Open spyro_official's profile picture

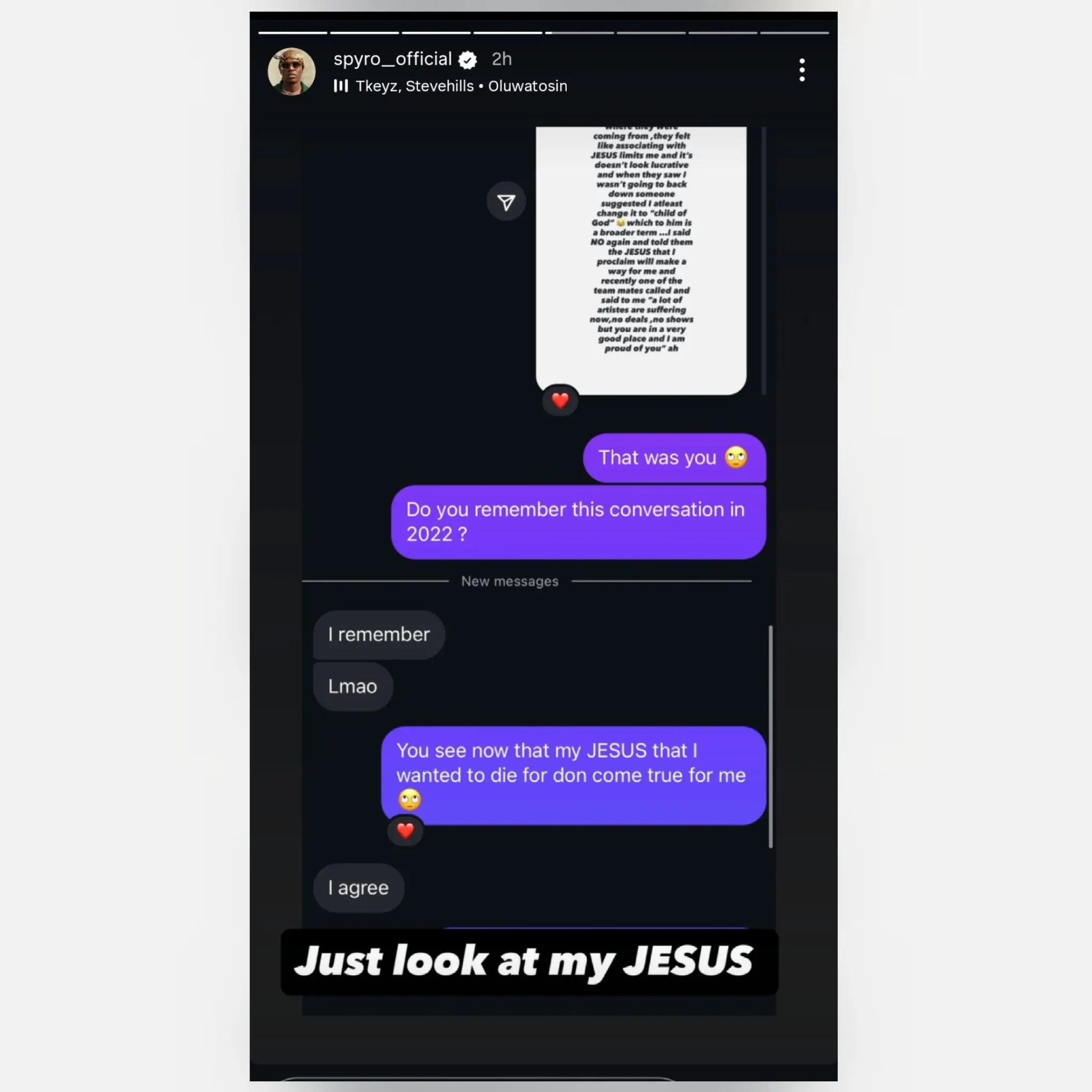point(291,71)
